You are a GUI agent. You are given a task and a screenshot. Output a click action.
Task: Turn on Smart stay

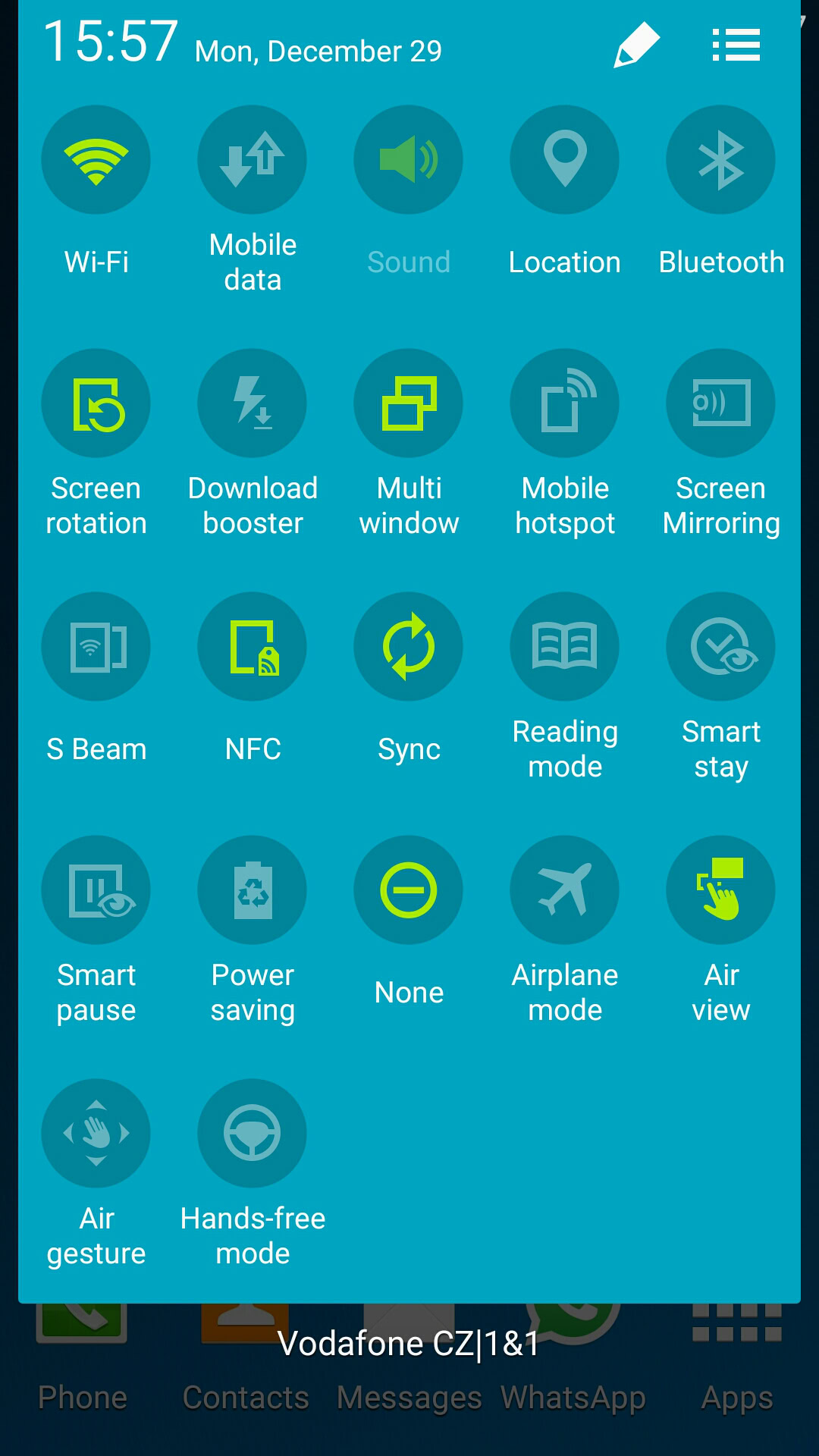tap(721, 647)
